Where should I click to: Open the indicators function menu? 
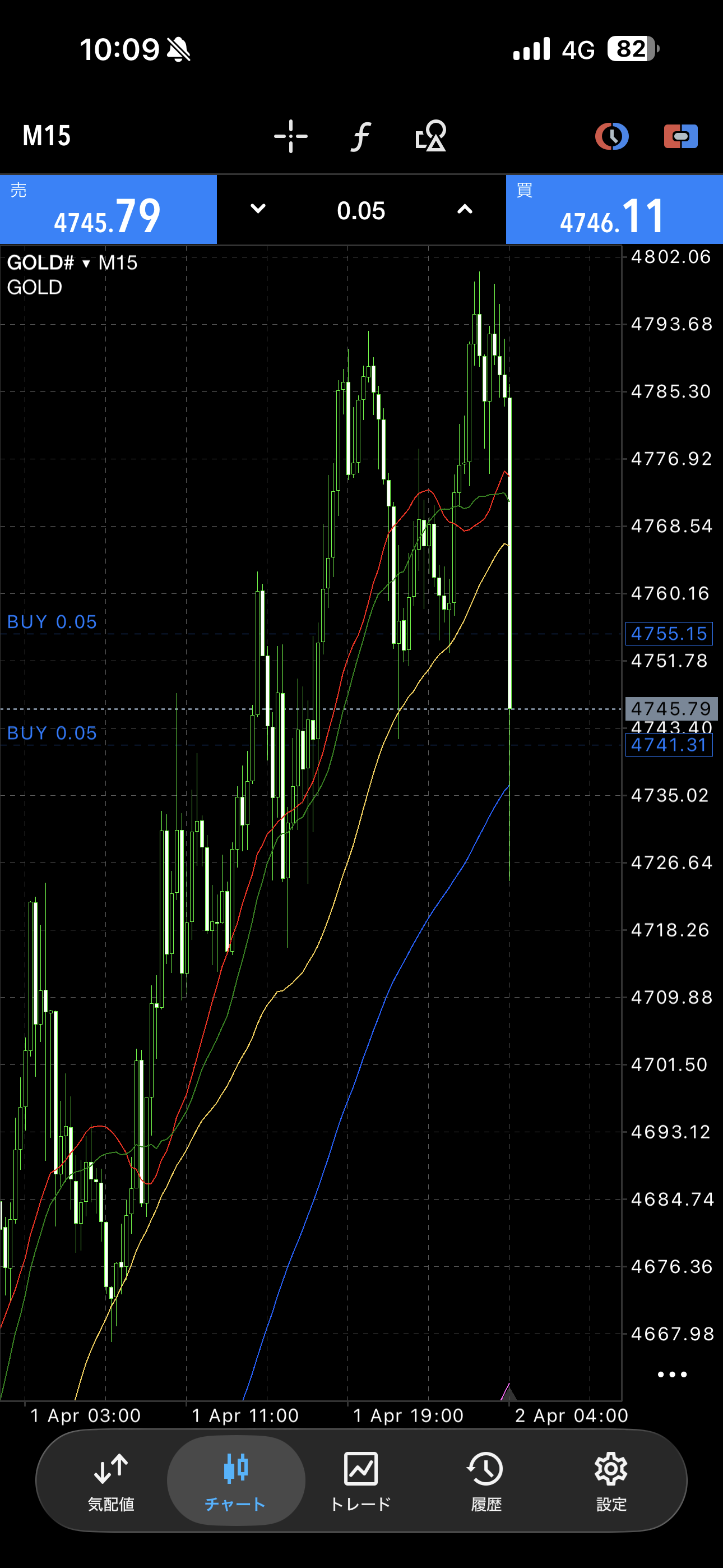pos(361,136)
